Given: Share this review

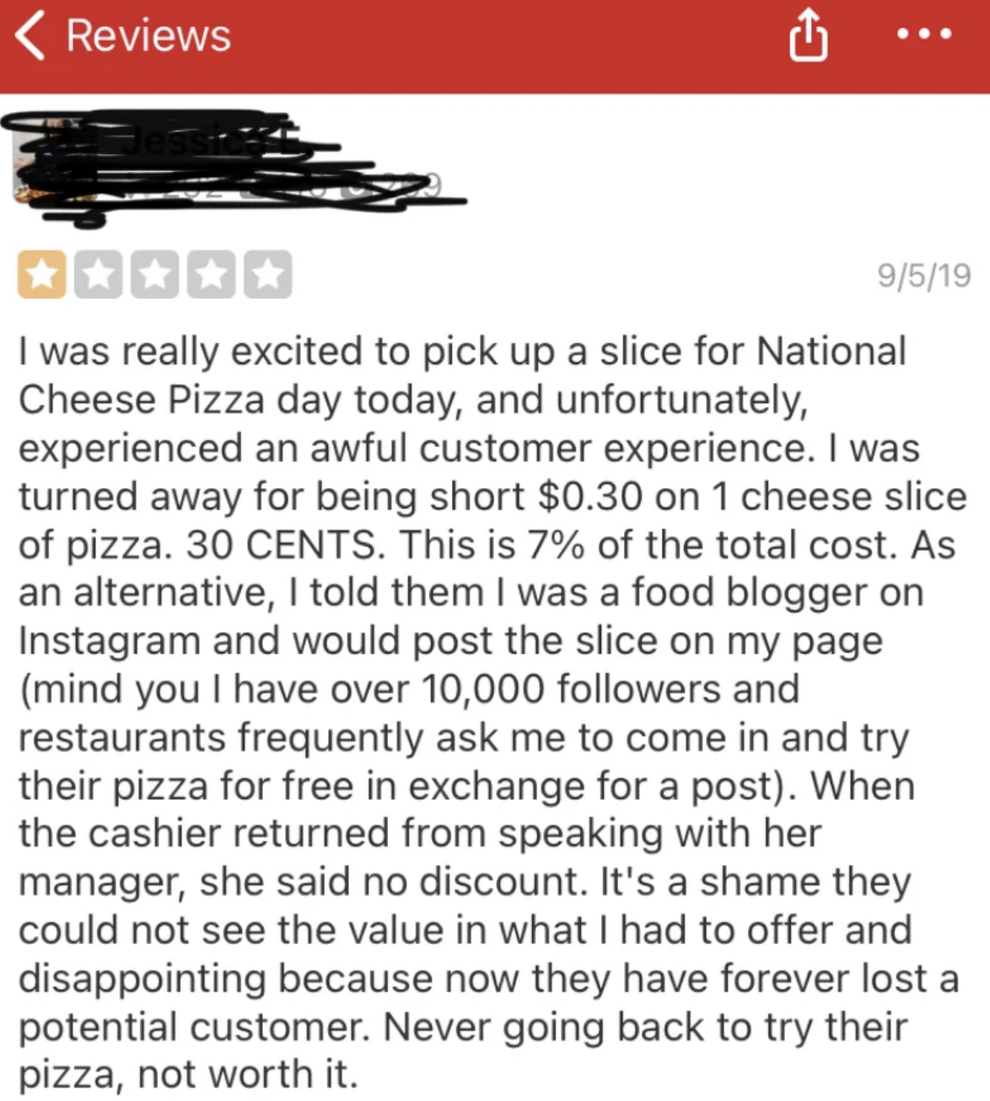Looking at the screenshot, I should tap(809, 38).
